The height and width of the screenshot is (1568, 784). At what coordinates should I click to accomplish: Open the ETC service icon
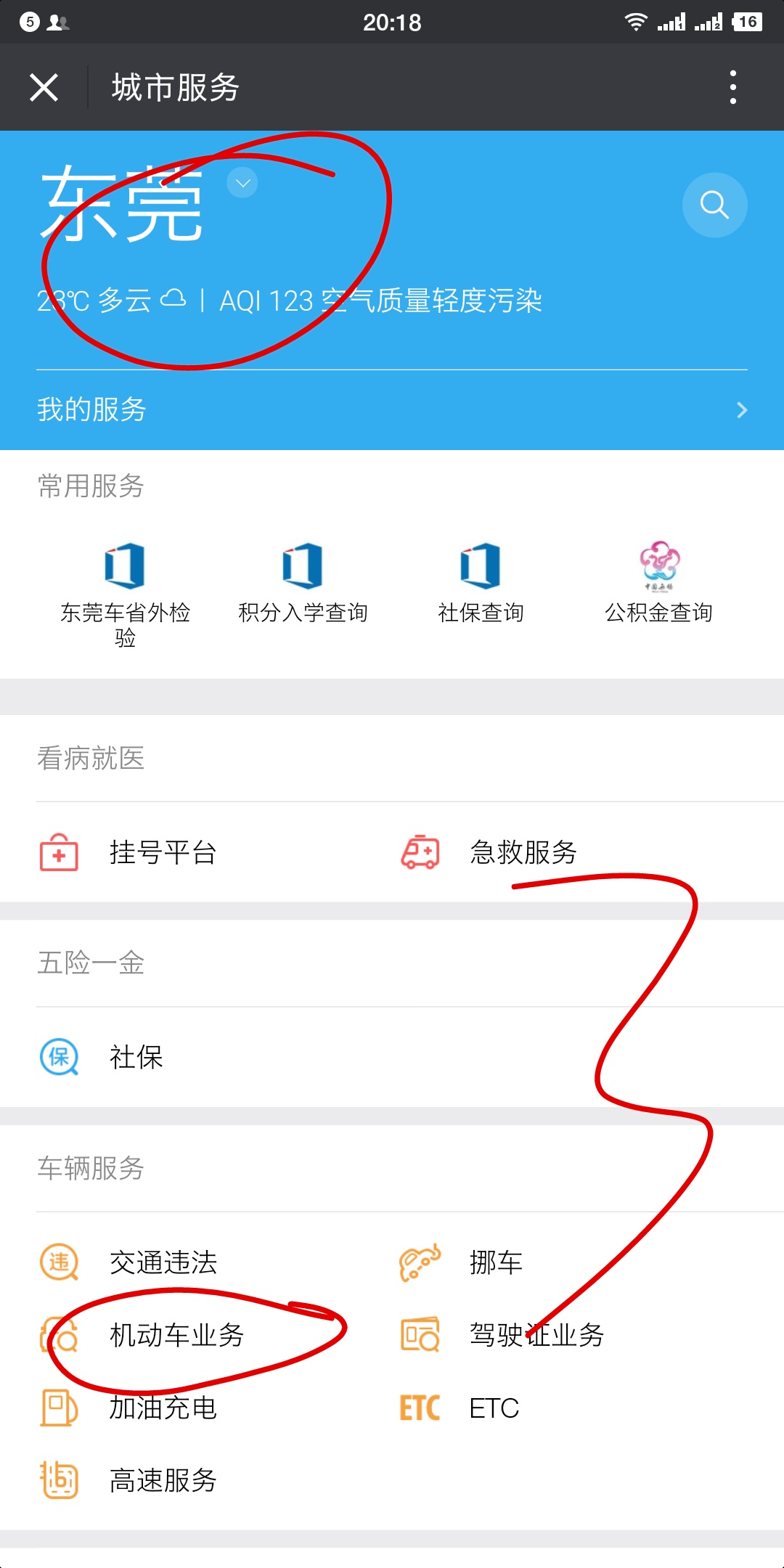coord(420,1408)
